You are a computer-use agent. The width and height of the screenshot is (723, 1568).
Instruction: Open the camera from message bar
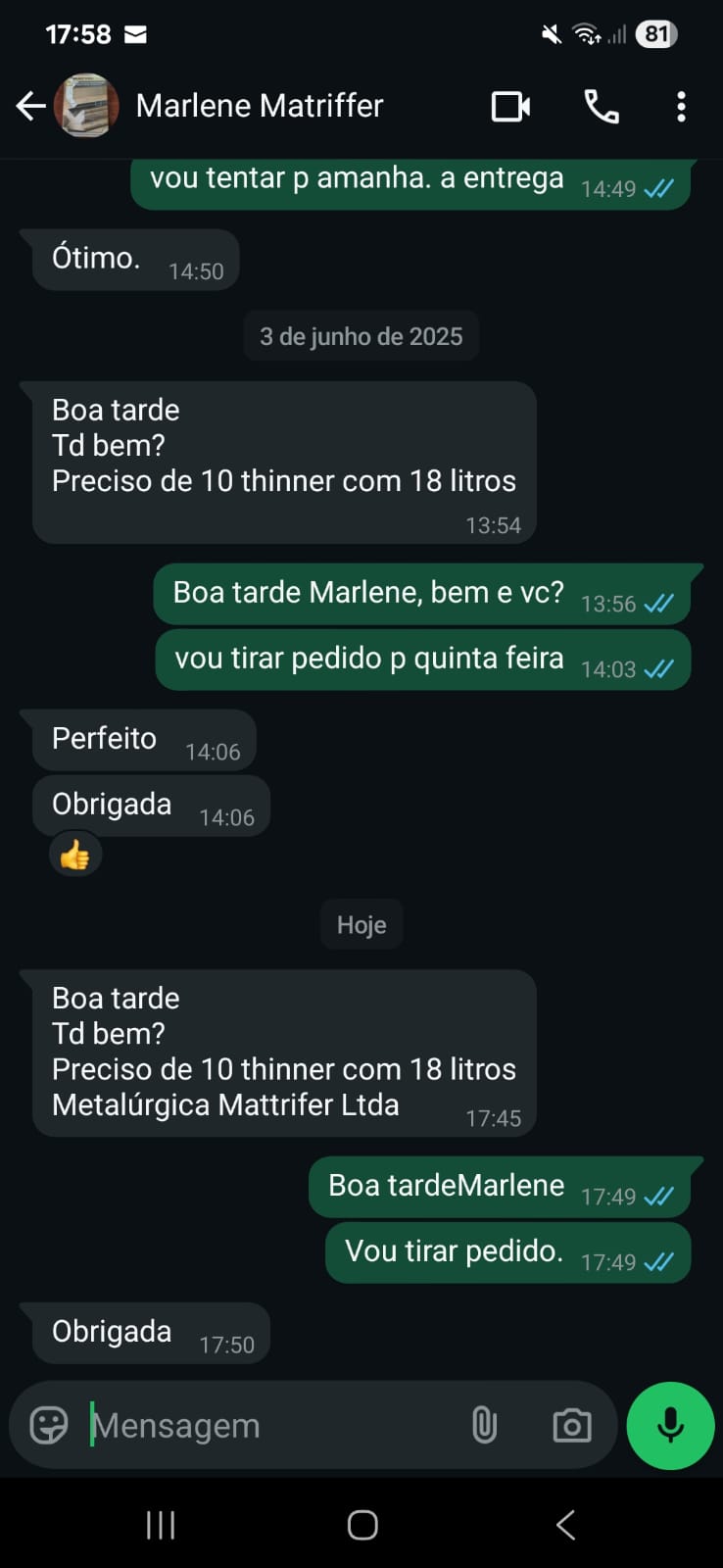[572, 1425]
